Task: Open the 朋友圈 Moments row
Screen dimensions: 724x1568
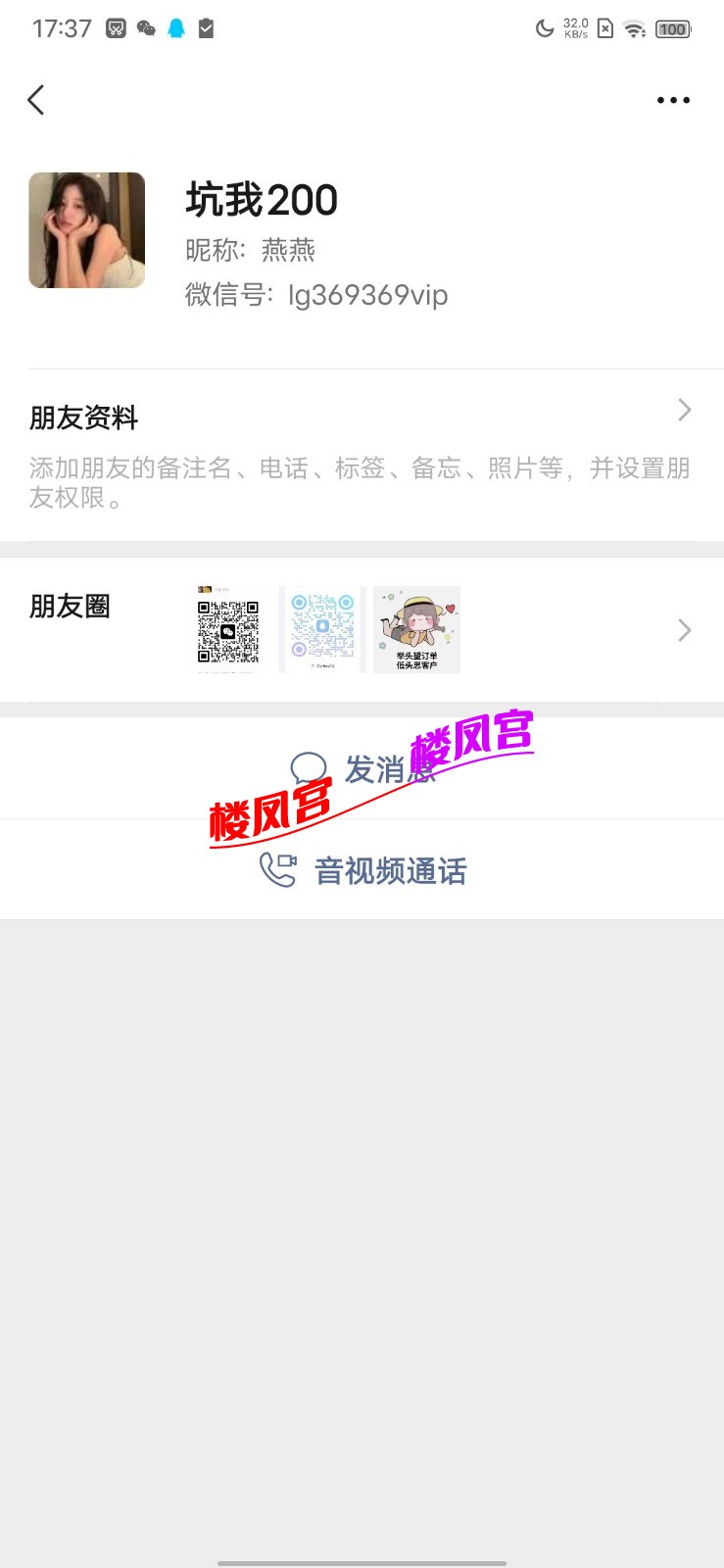Action: click(x=361, y=629)
